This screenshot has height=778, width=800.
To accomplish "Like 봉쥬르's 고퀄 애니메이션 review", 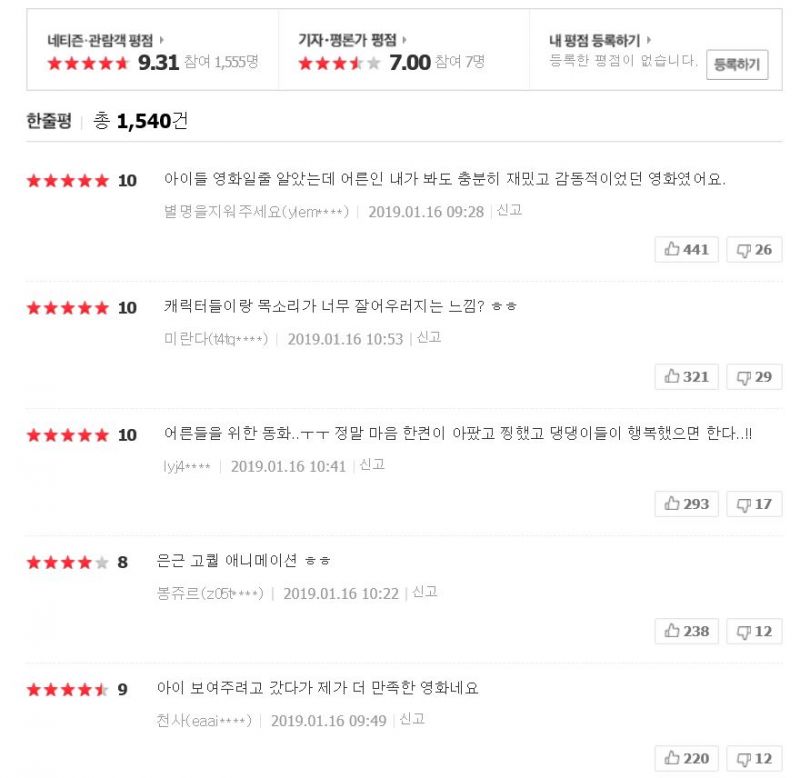I will (x=686, y=631).
